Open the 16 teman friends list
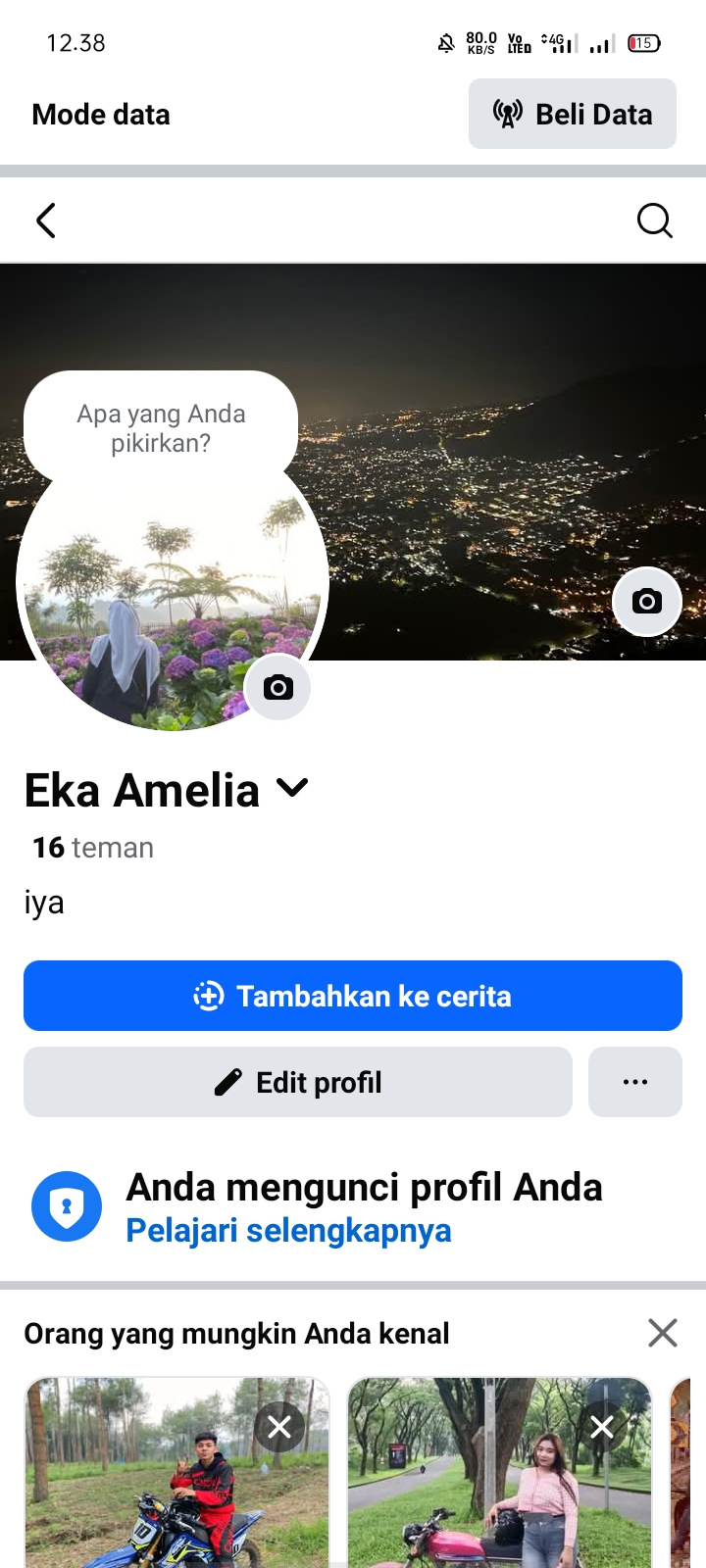The height and width of the screenshot is (1568, 706). pos(93,848)
